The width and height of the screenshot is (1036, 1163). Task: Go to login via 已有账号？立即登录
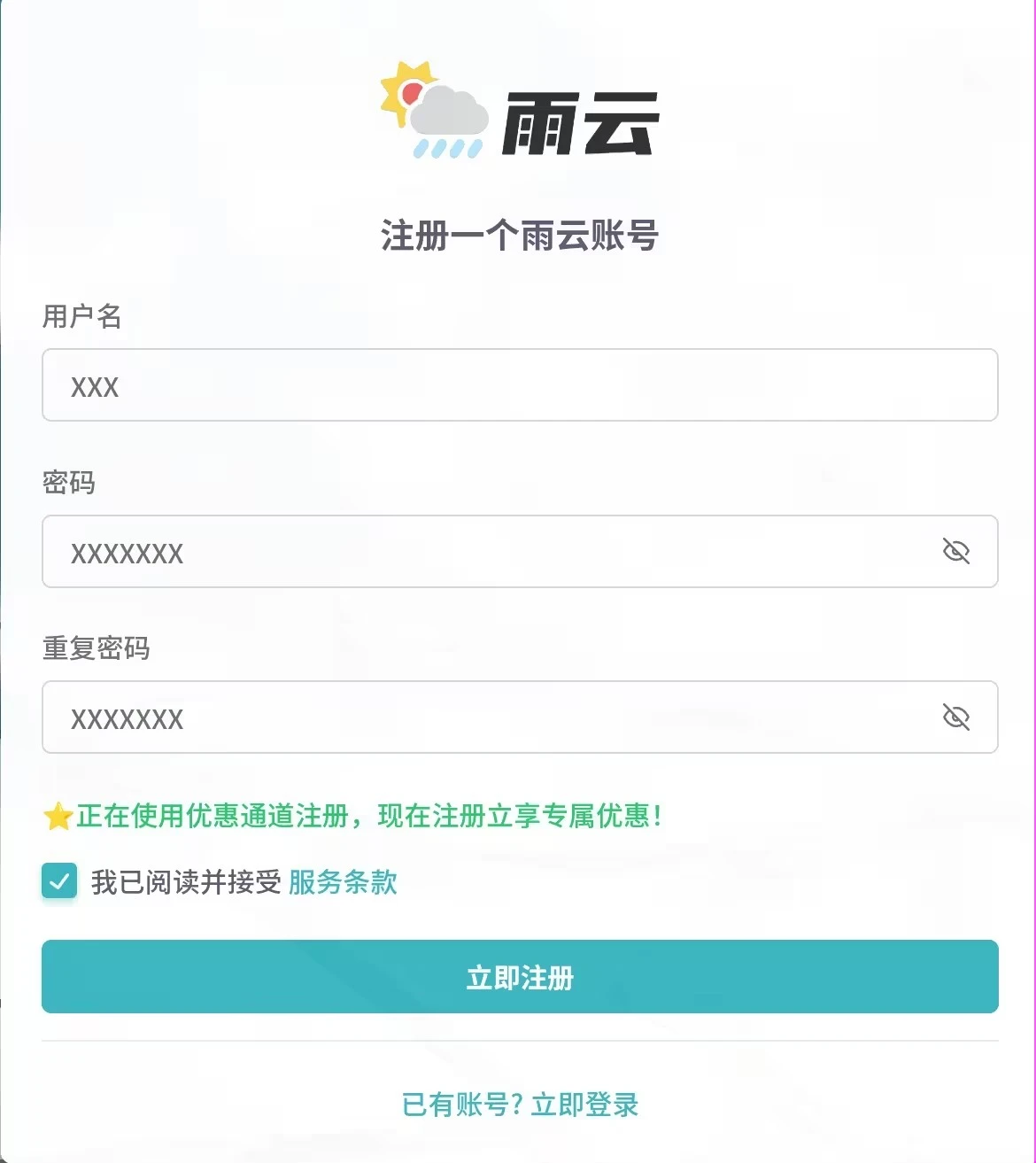point(520,1105)
